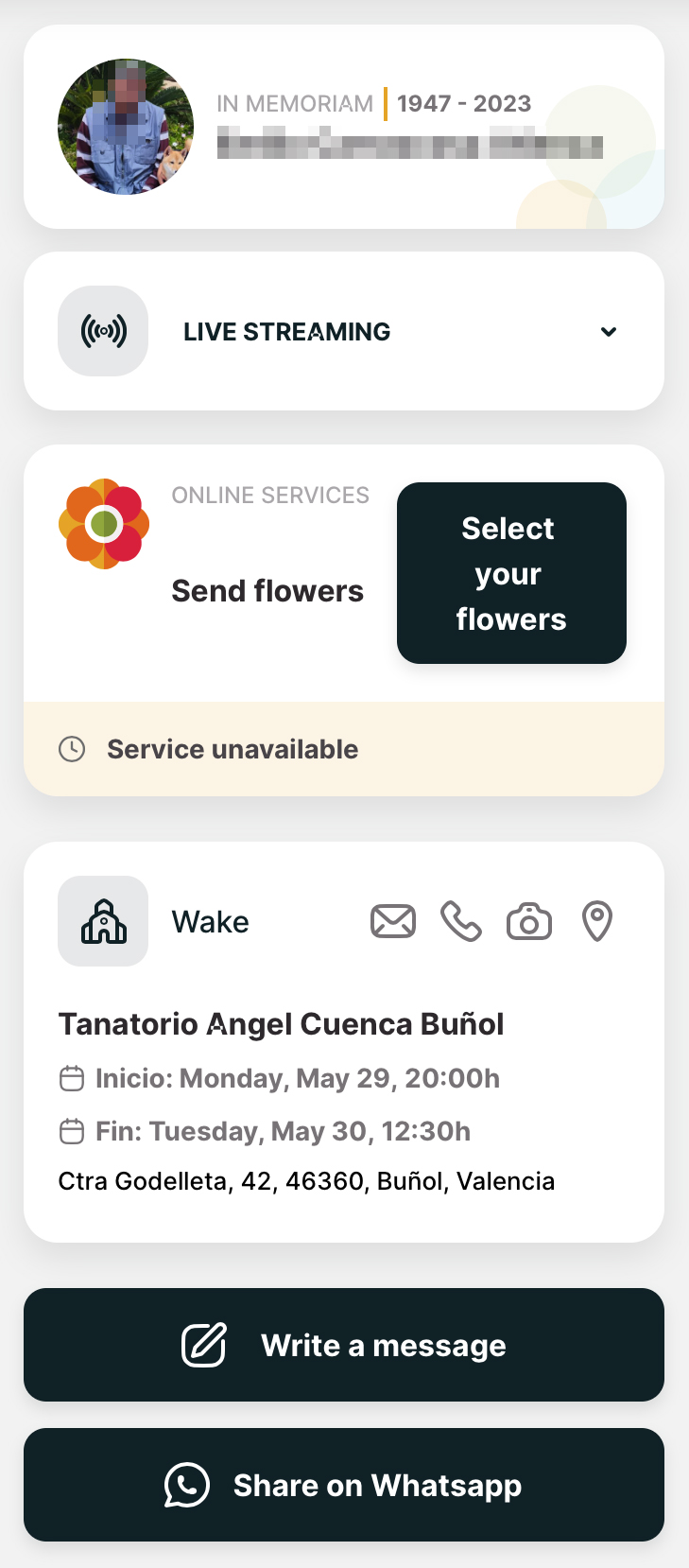Open the camera icon in Wake card

point(529,921)
